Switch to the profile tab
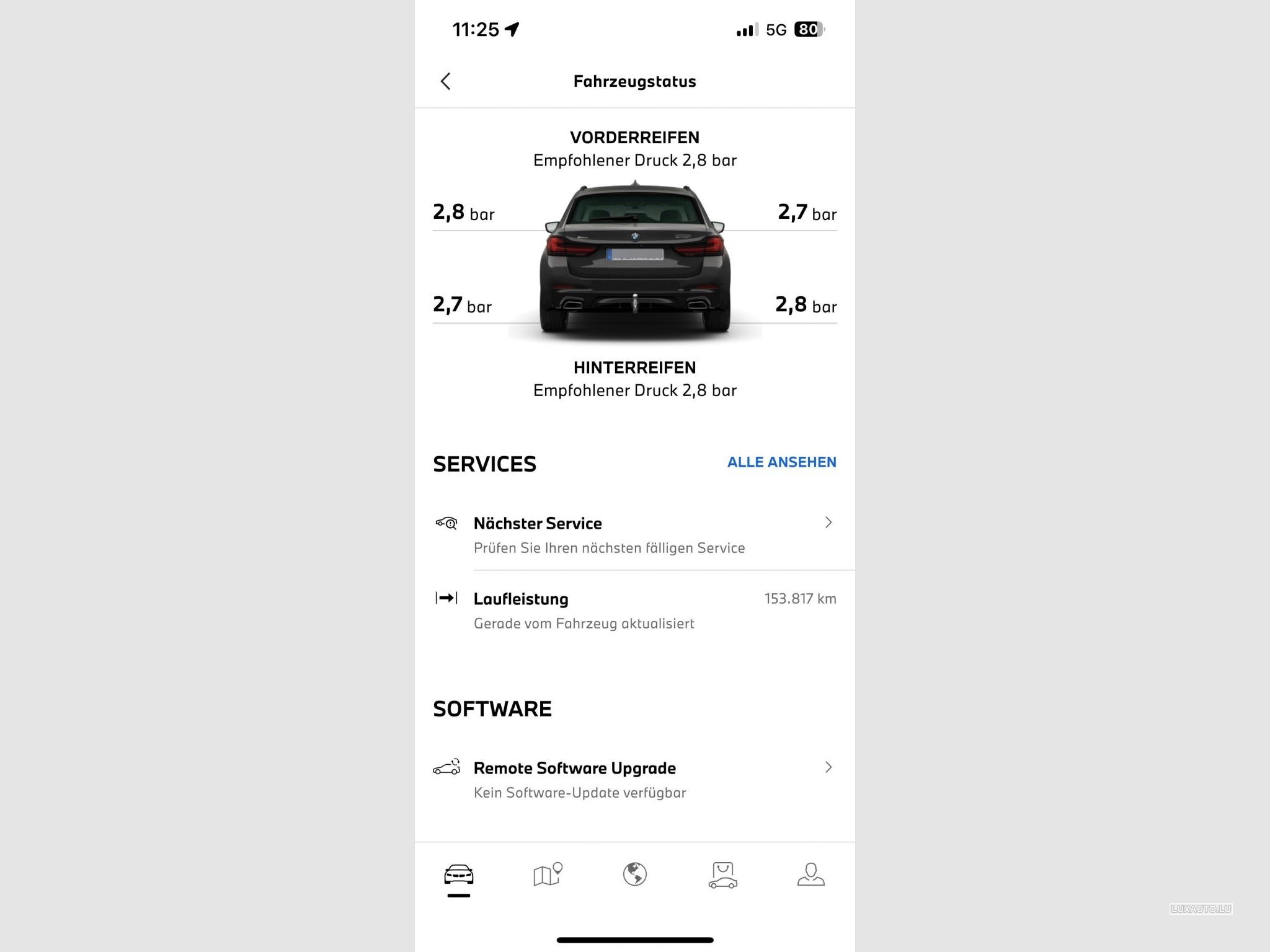Screen dimensions: 1270x952 click(x=810, y=875)
